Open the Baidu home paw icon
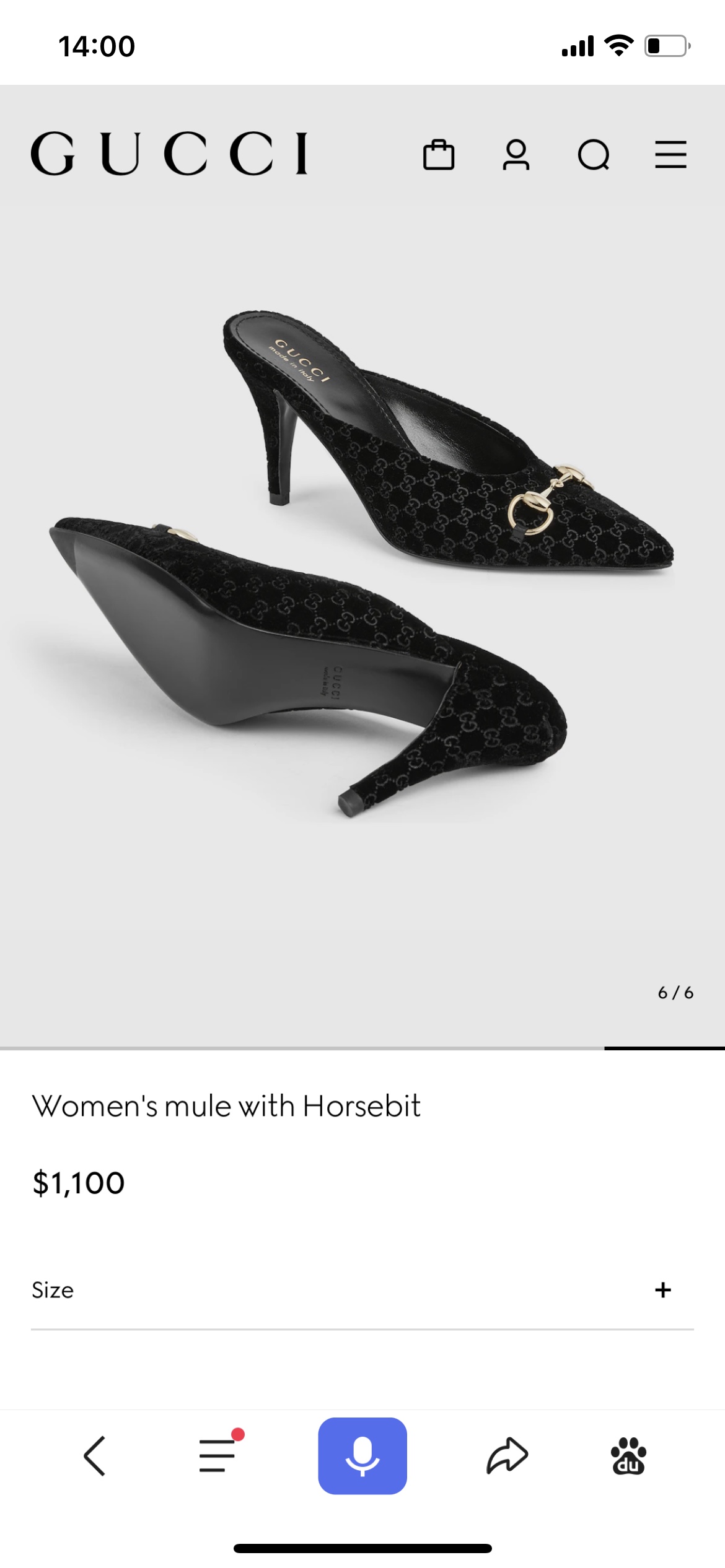725x1568 pixels. (x=628, y=1455)
